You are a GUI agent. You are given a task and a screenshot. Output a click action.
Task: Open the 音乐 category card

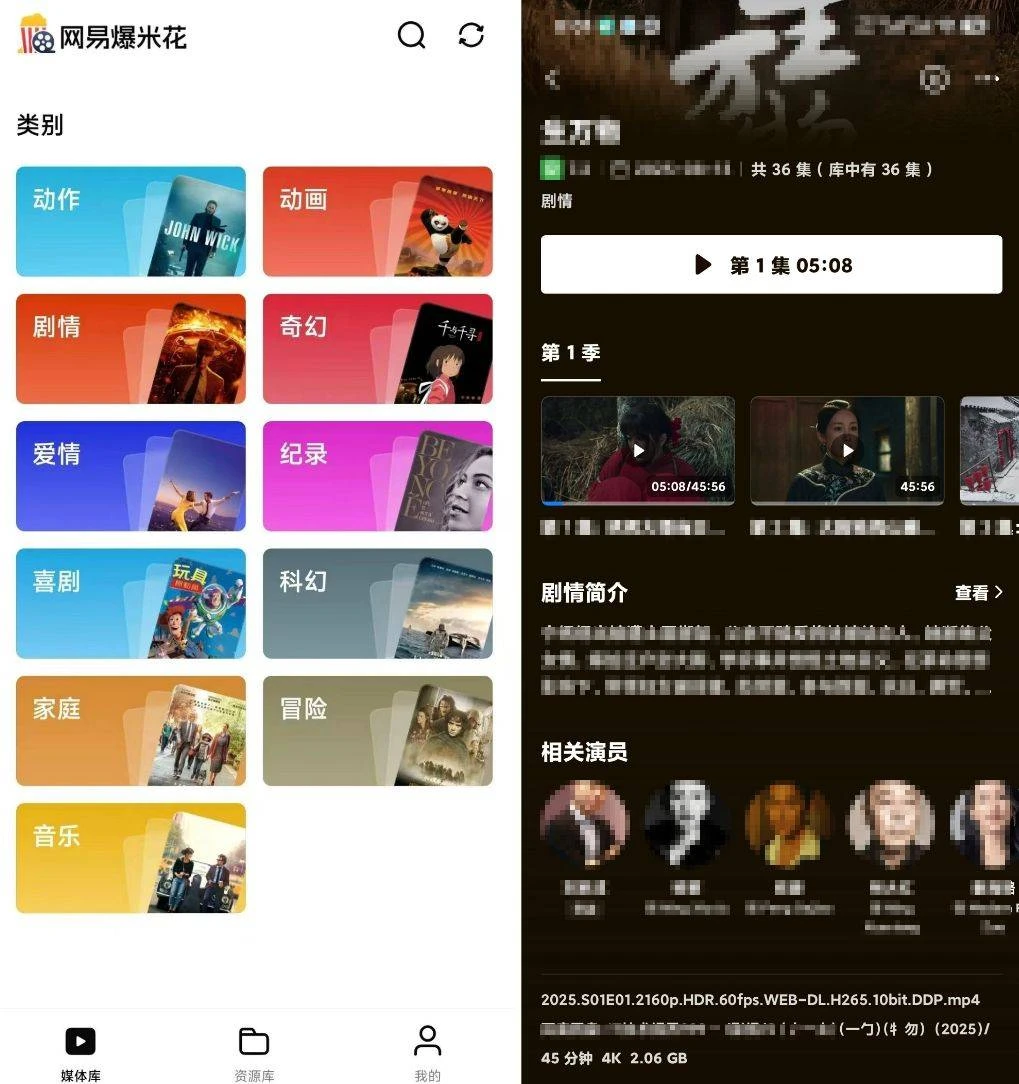[130, 858]
